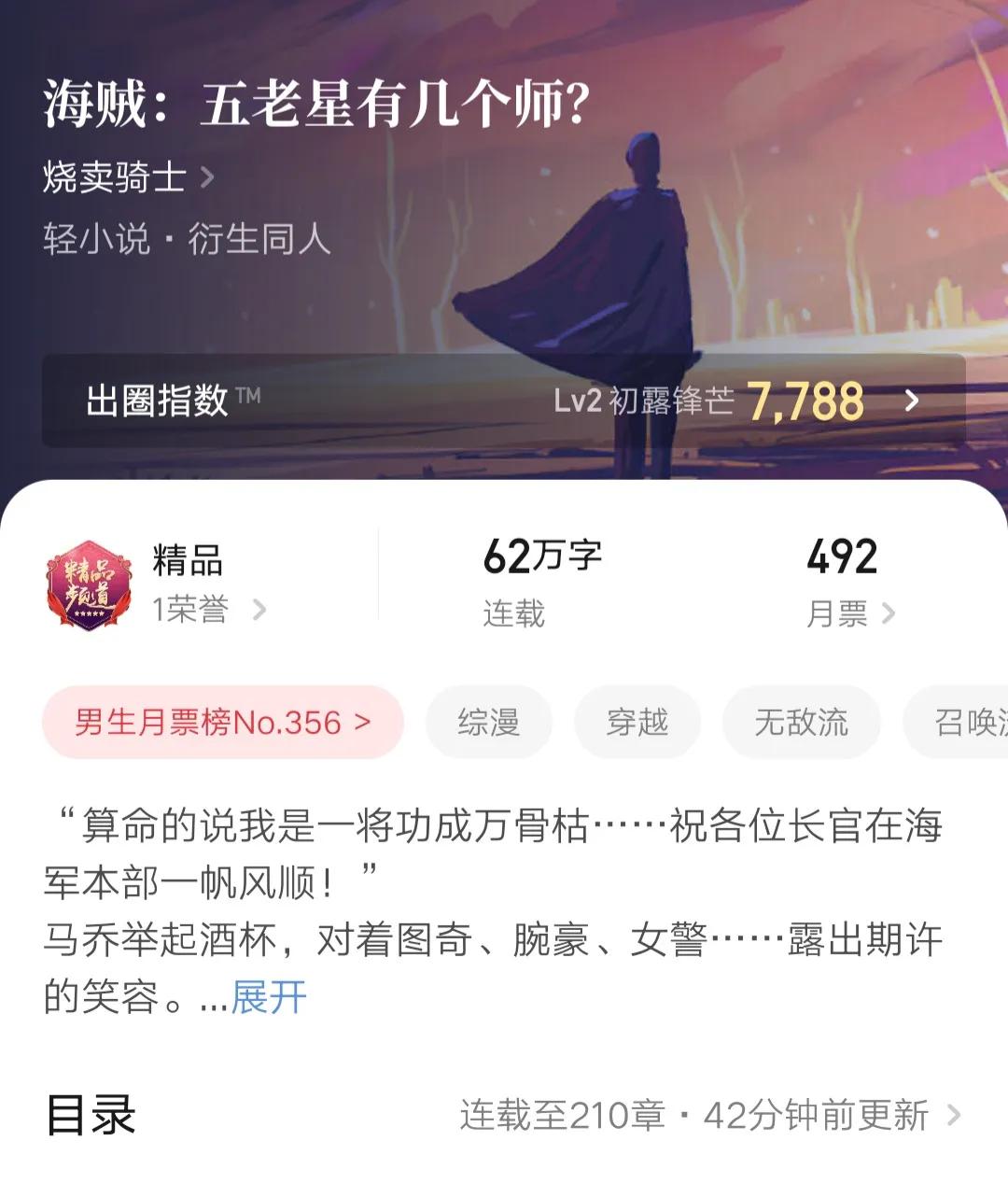Select the 无敌流 tag

[801, 721]
